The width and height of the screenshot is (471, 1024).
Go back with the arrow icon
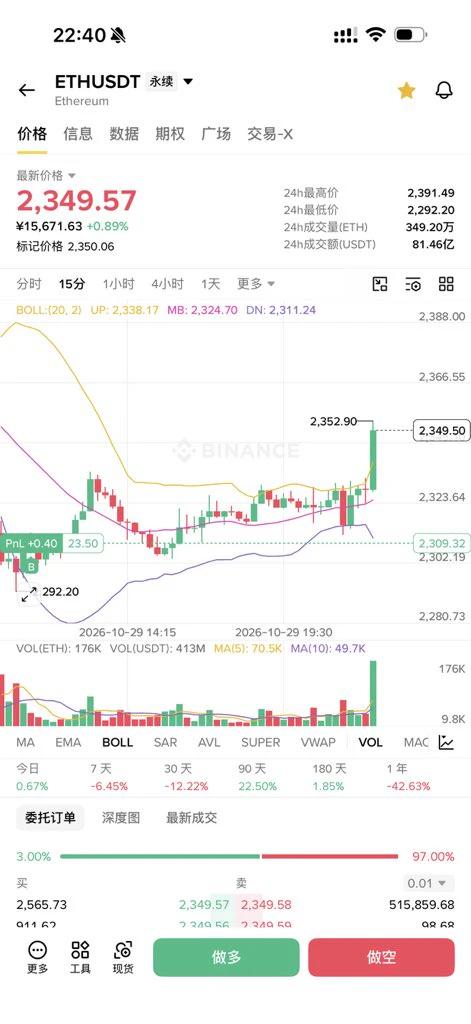point(27,90)
